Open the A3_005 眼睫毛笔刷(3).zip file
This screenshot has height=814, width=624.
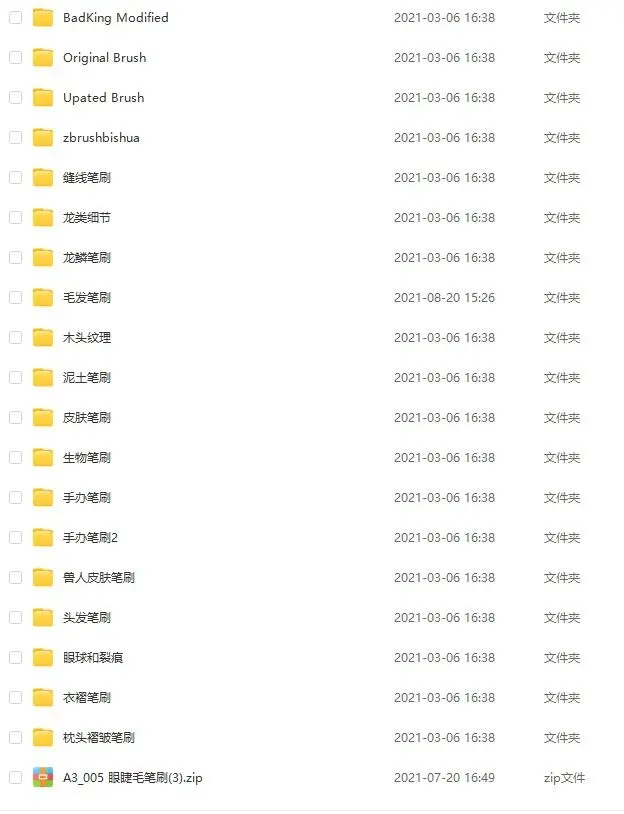pyautogui.click(x=132, y=778)
